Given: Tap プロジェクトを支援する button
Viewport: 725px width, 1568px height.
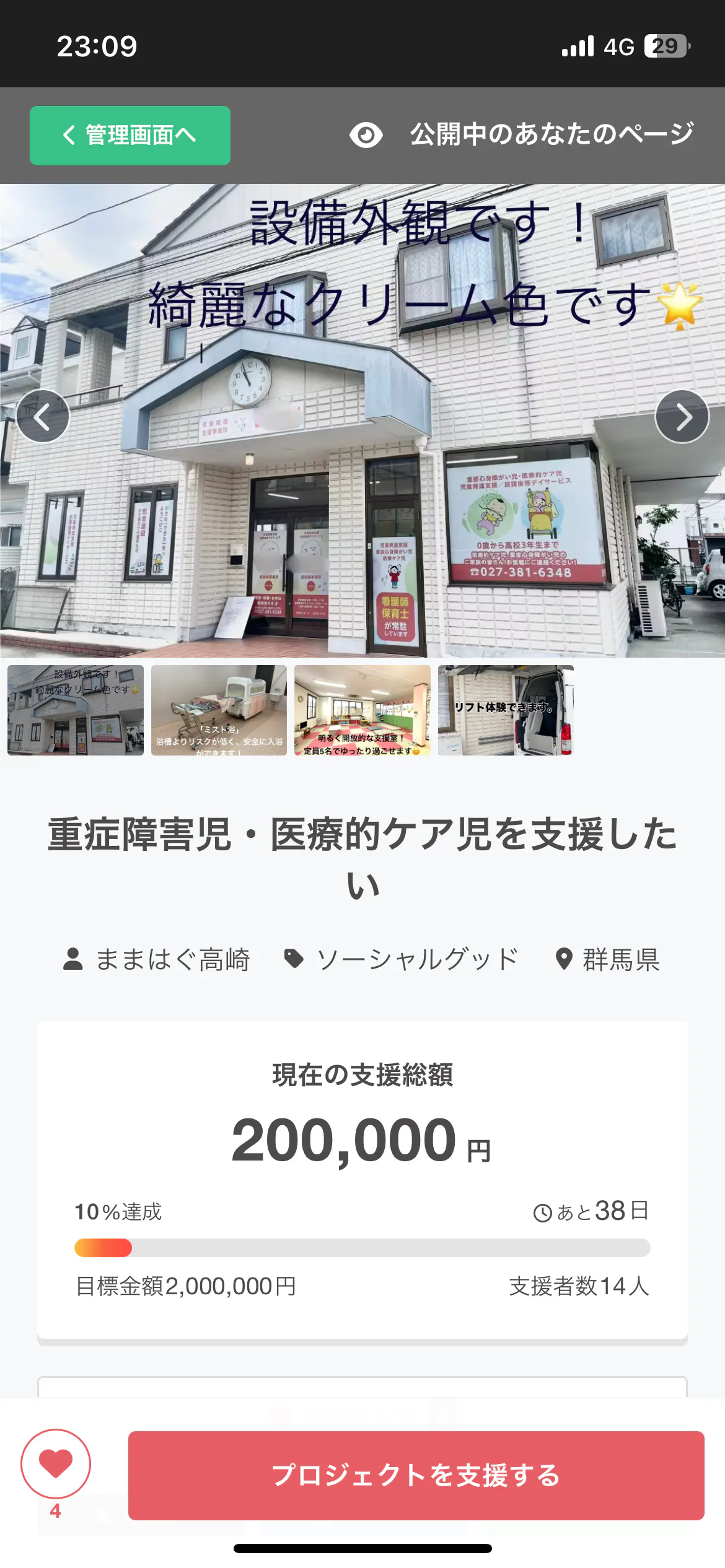Looking at the screenshot, I should tap(416, 1475).
